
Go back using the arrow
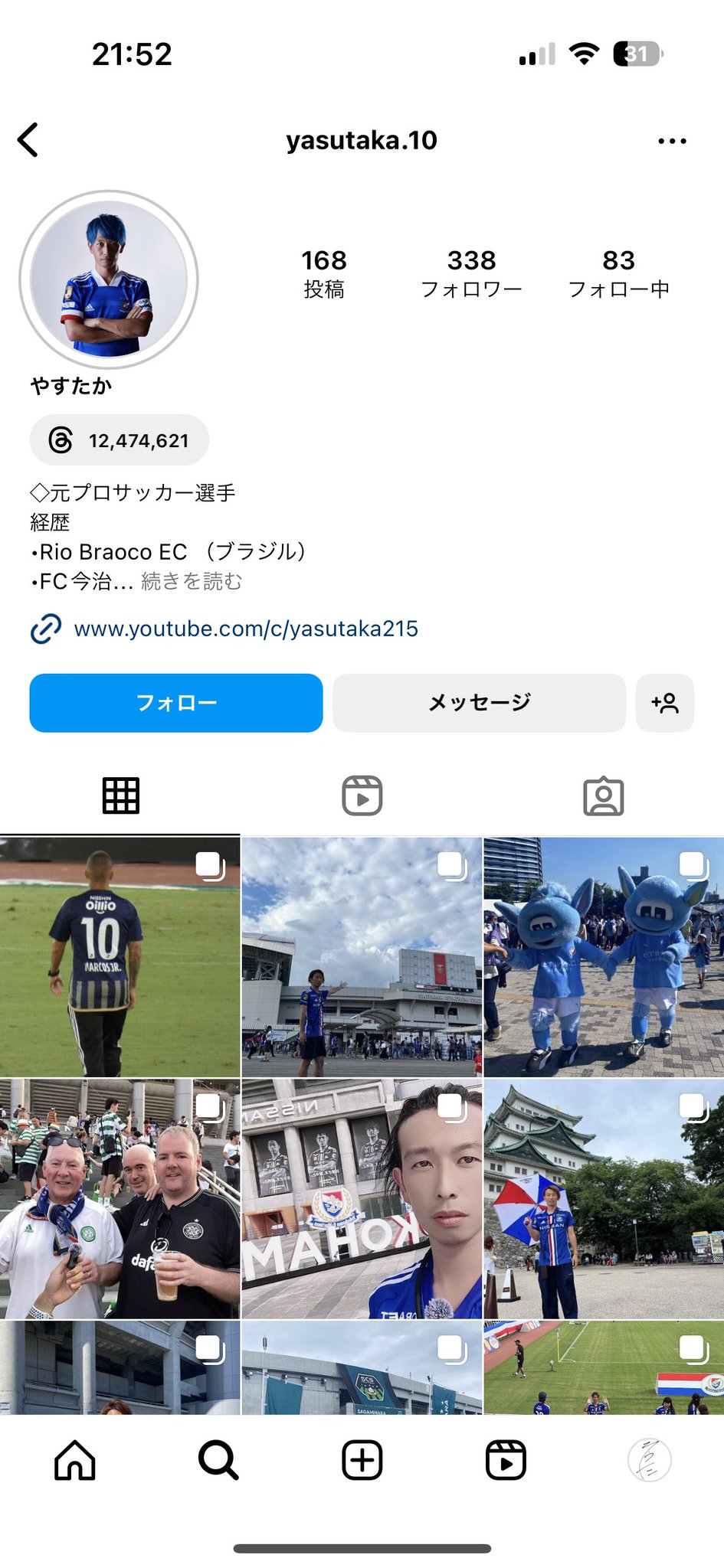click(28, 140)
